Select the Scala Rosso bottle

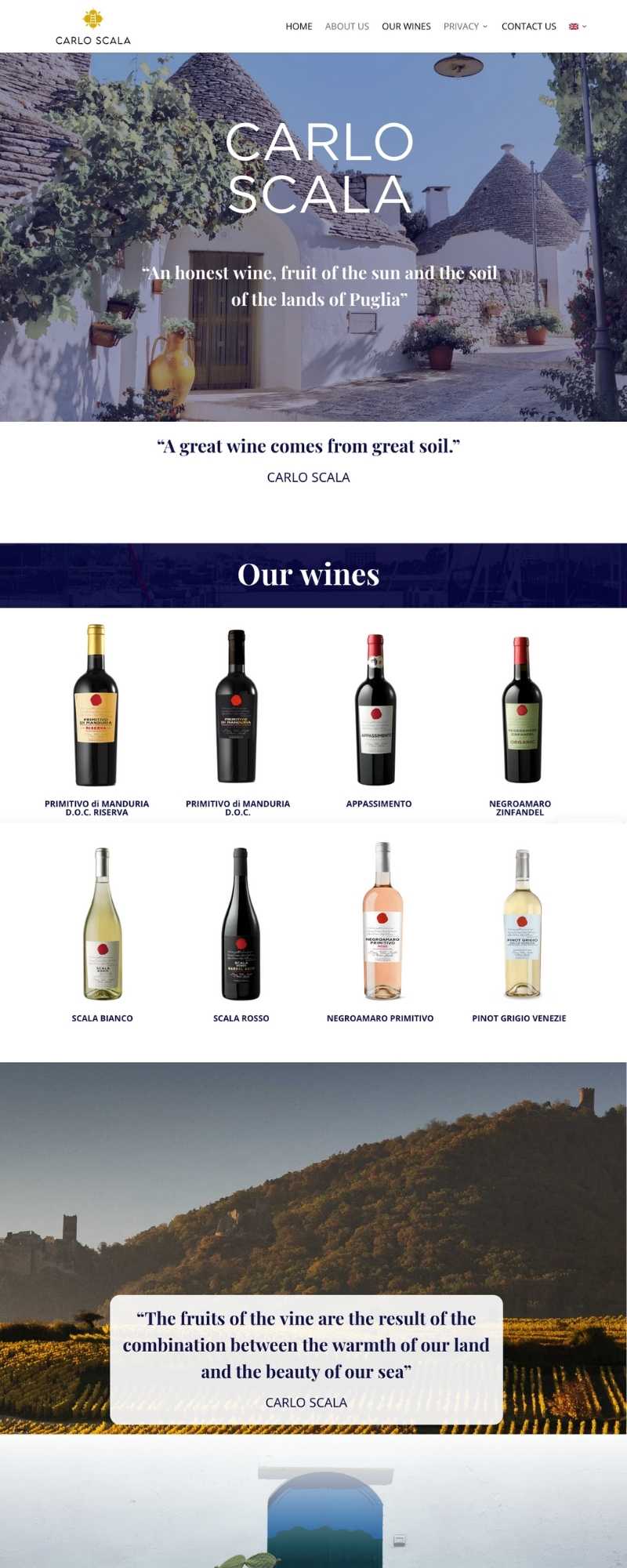pos(241,924)
